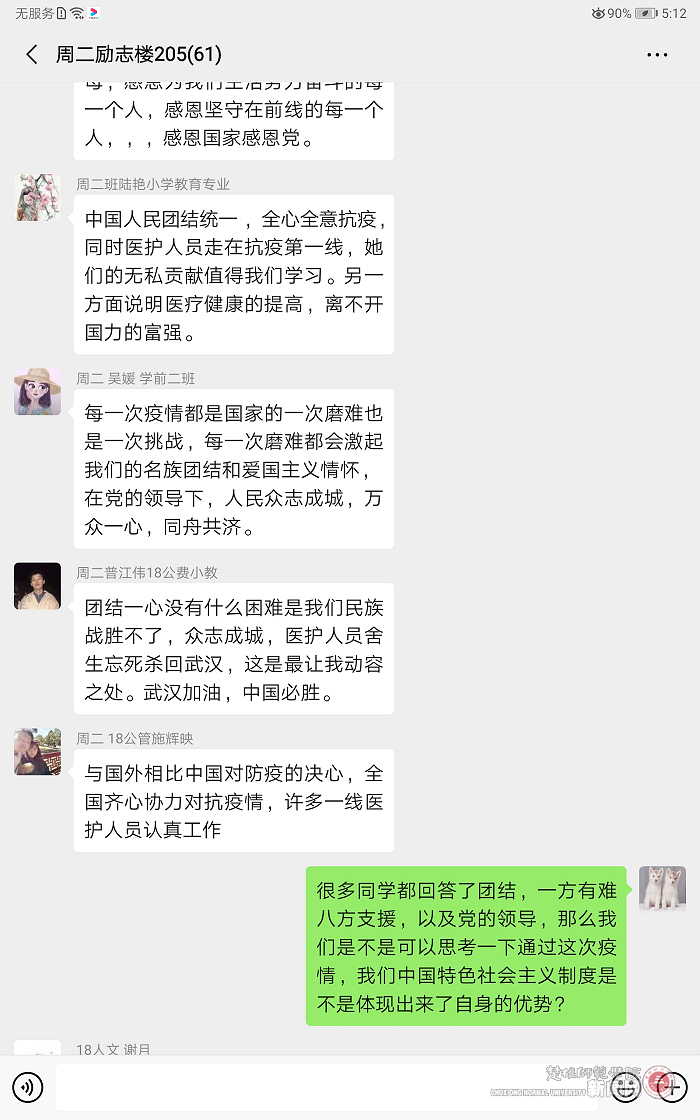Screen dimensions: 700x1120
Task: Open the plus attachment menu
Action: (x=673, y=1086)
